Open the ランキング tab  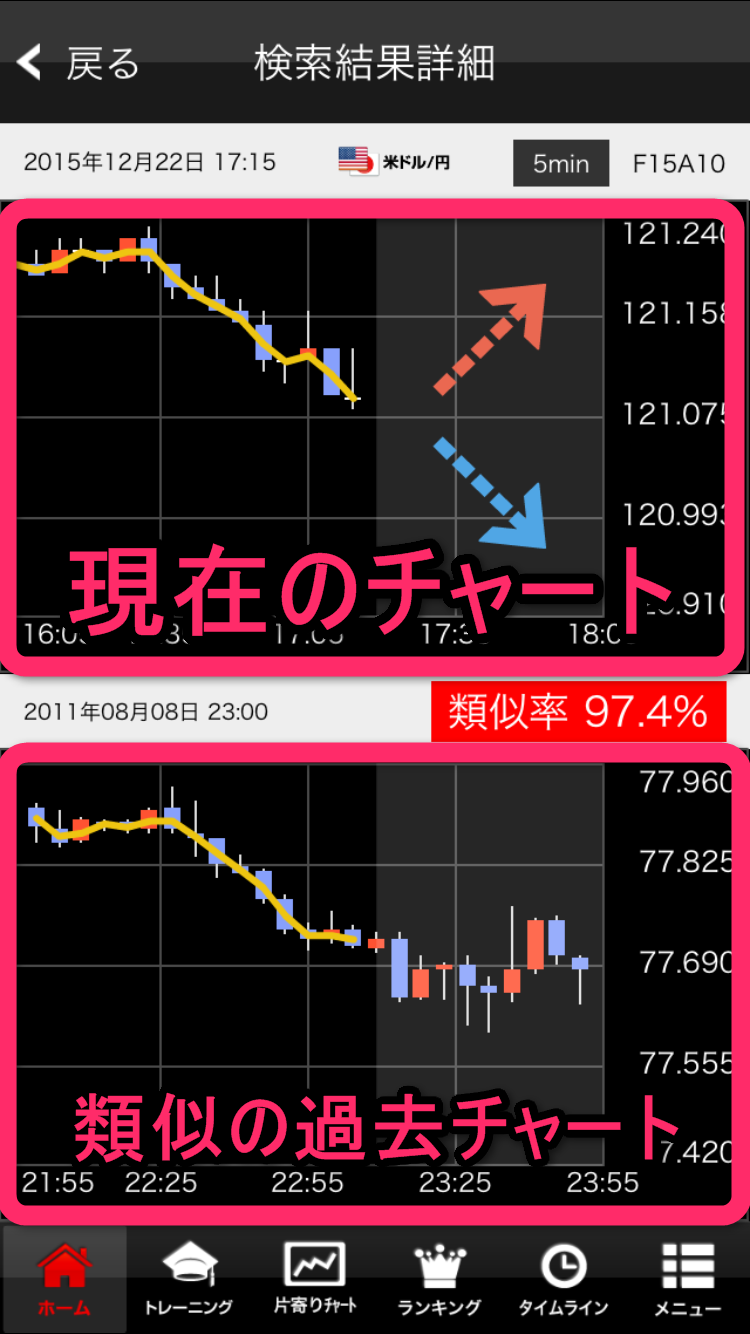coord(439,1279)
